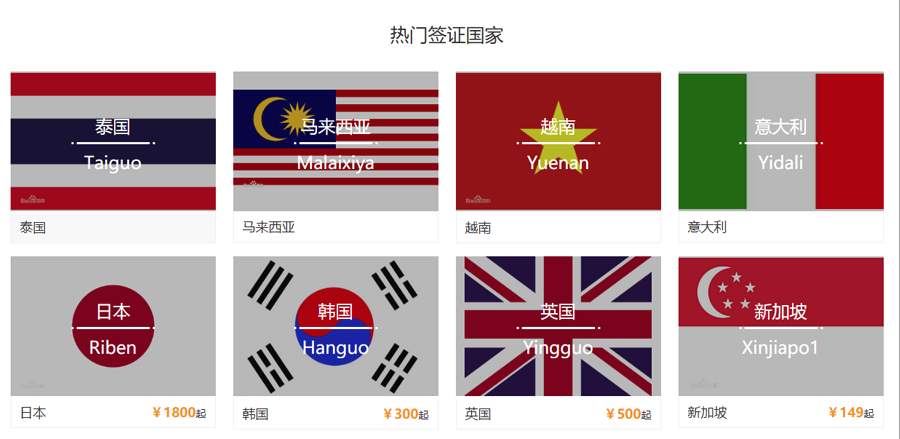Image resolution: width=900 pixels, height=439 pixels.
Task: Select the 韩国 (Hanguo) visa card
Action: pyautogui.click(x=336, y=327)
